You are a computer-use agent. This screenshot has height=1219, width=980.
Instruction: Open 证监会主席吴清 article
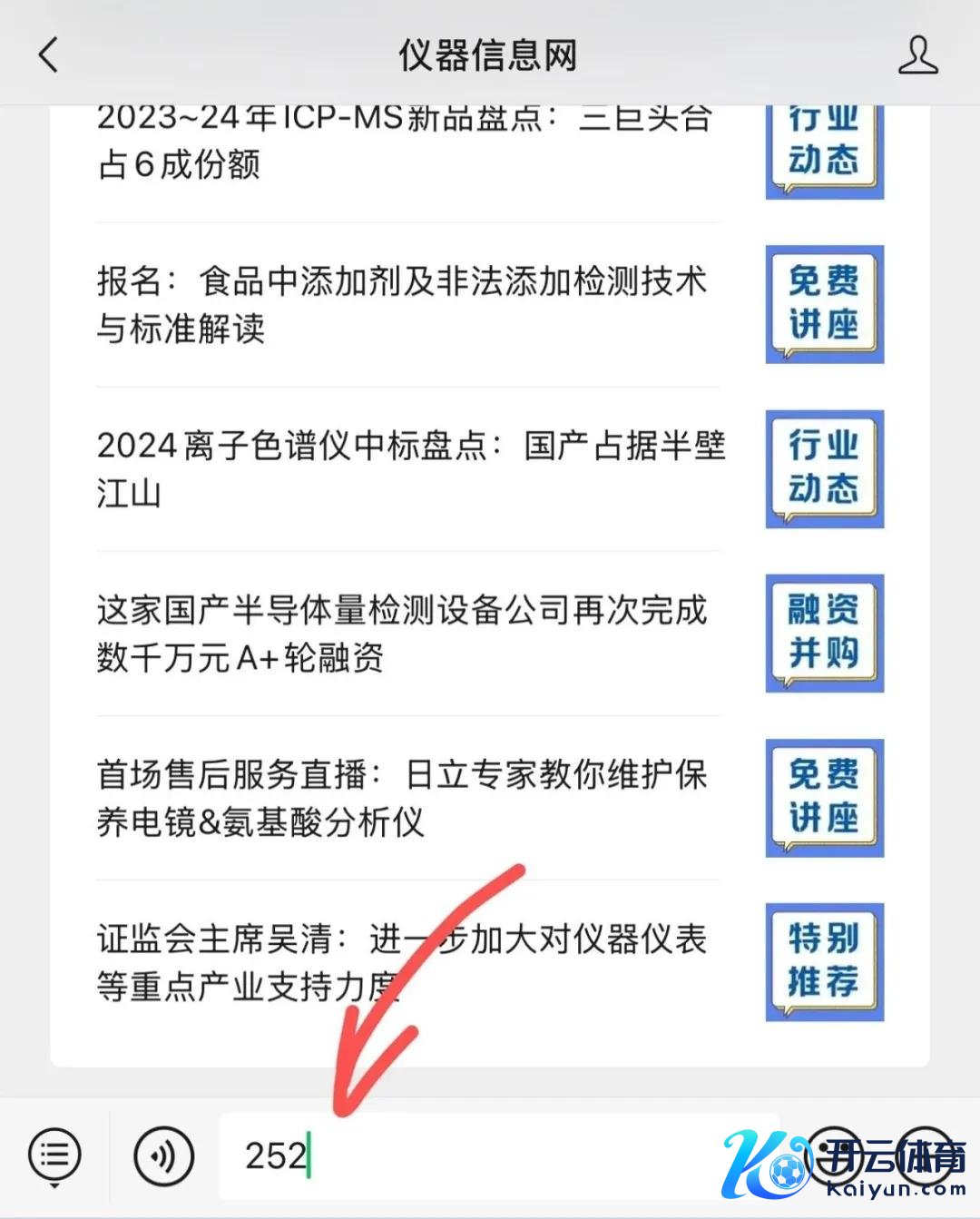point(404,962)
